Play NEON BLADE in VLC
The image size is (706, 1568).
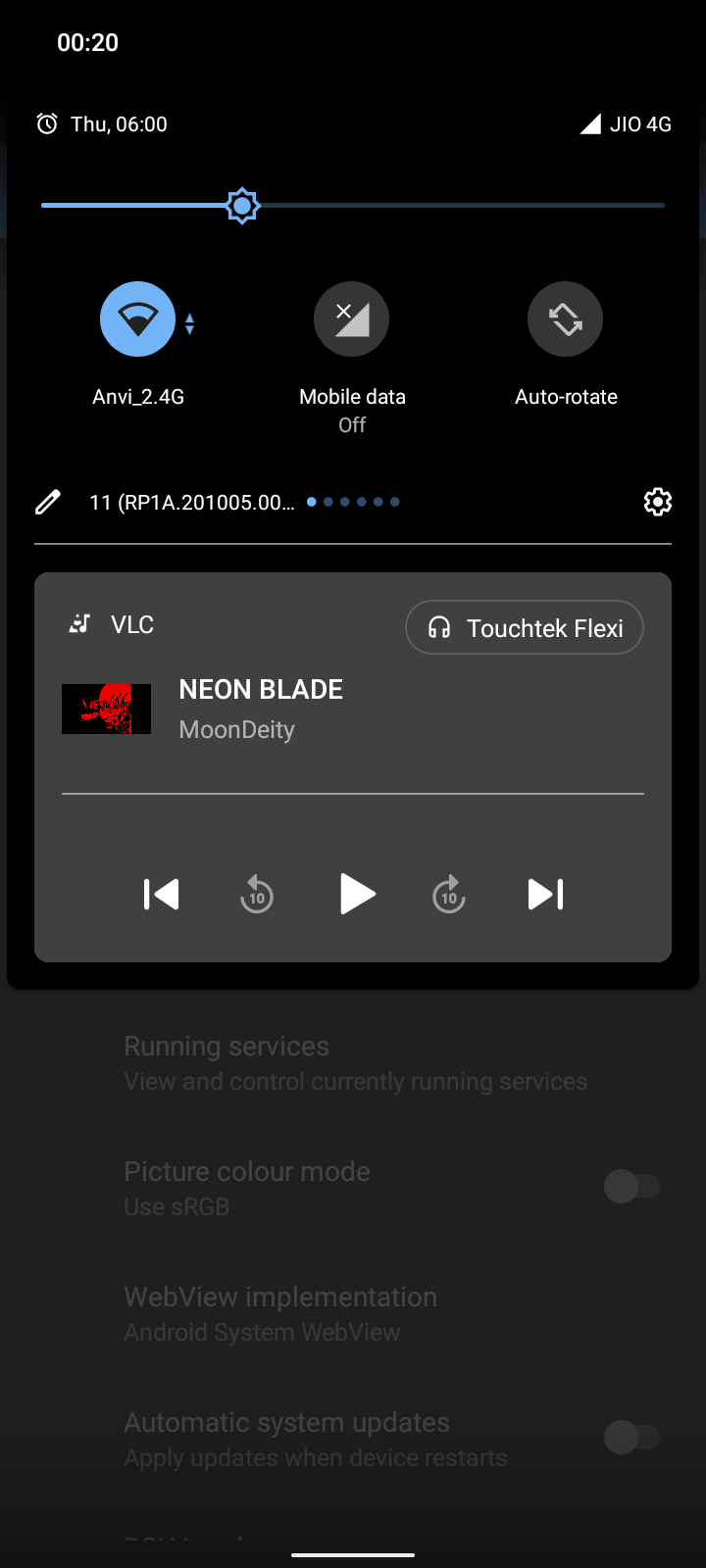coord(355,894)
